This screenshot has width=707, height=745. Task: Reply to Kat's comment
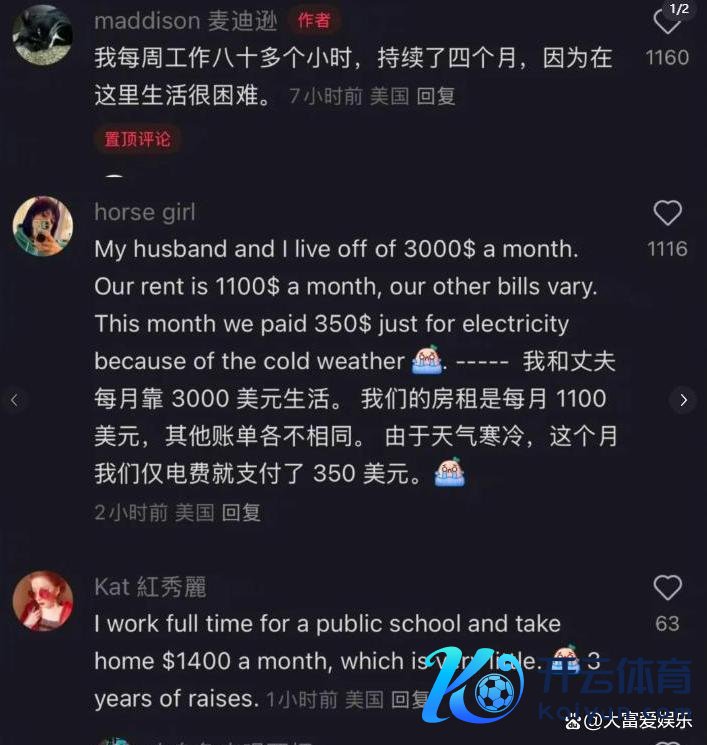[x=410, y=698]
